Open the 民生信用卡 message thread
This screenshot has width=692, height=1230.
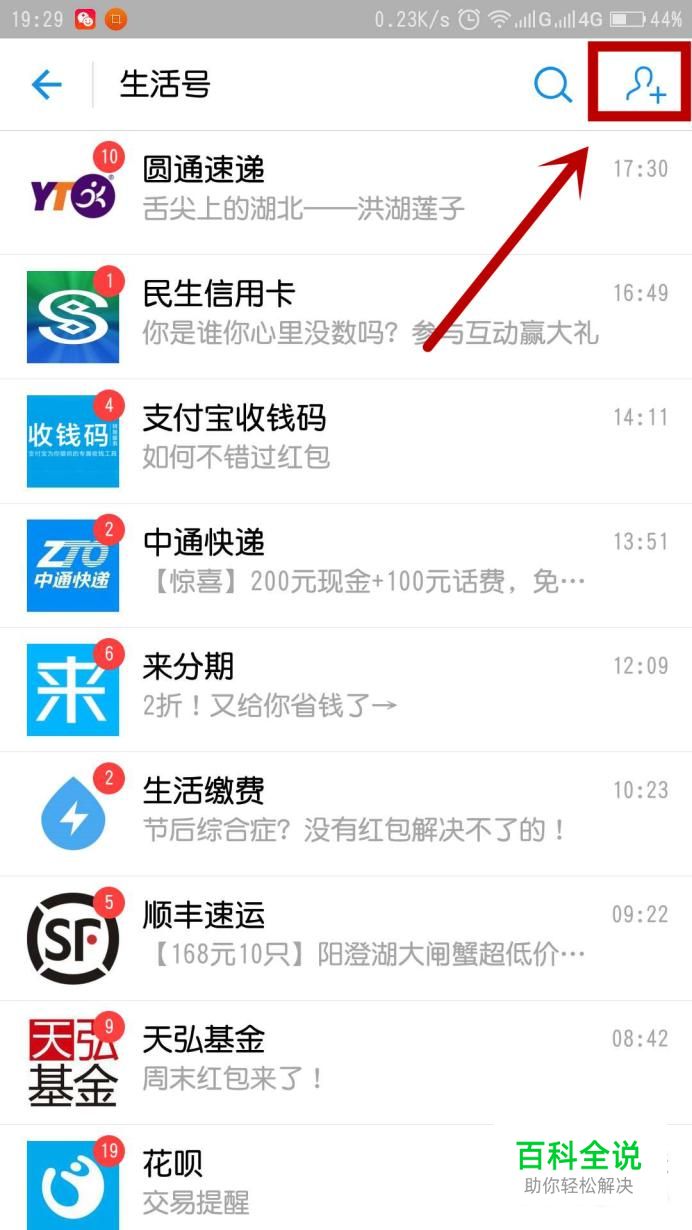tap(346, 316)
